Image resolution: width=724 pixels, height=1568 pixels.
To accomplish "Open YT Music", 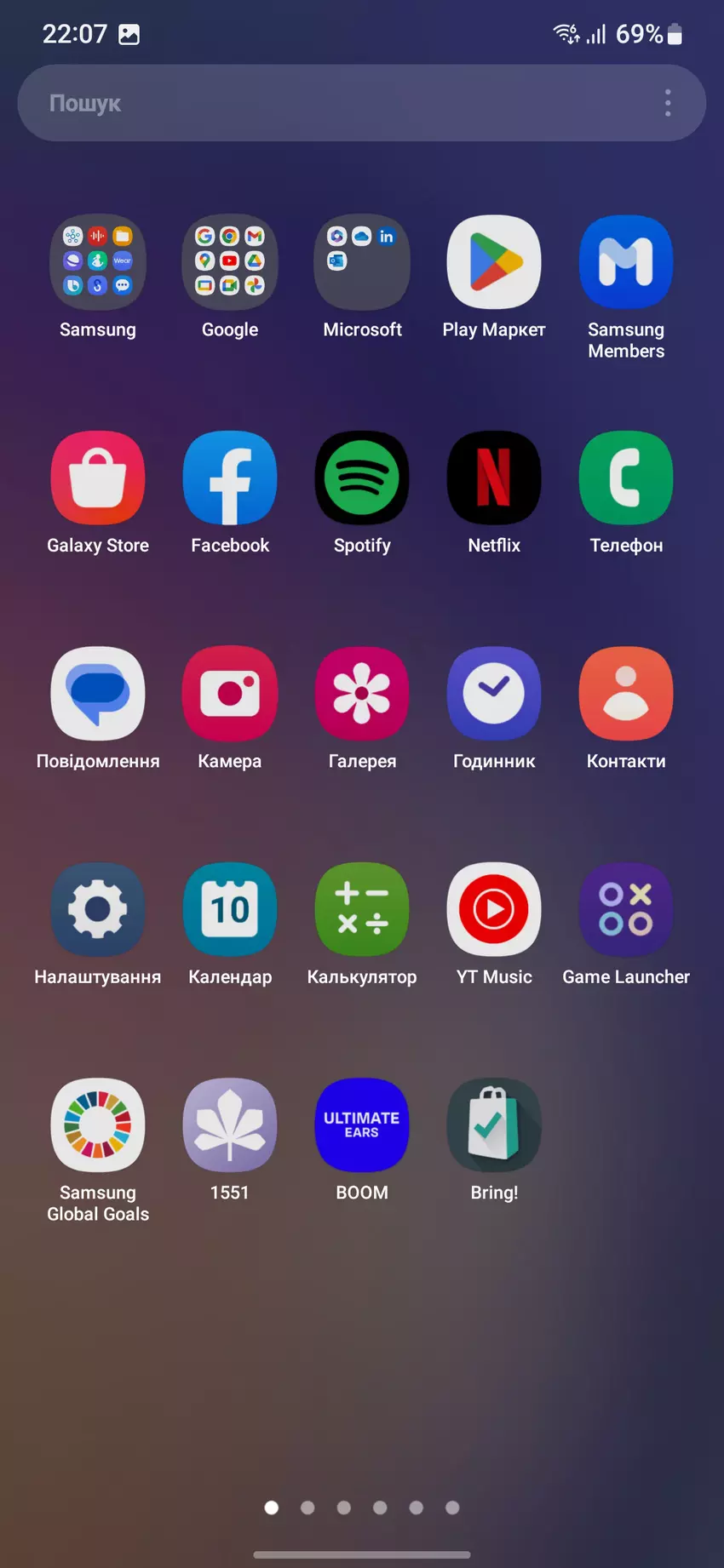I will pos(494,909).
